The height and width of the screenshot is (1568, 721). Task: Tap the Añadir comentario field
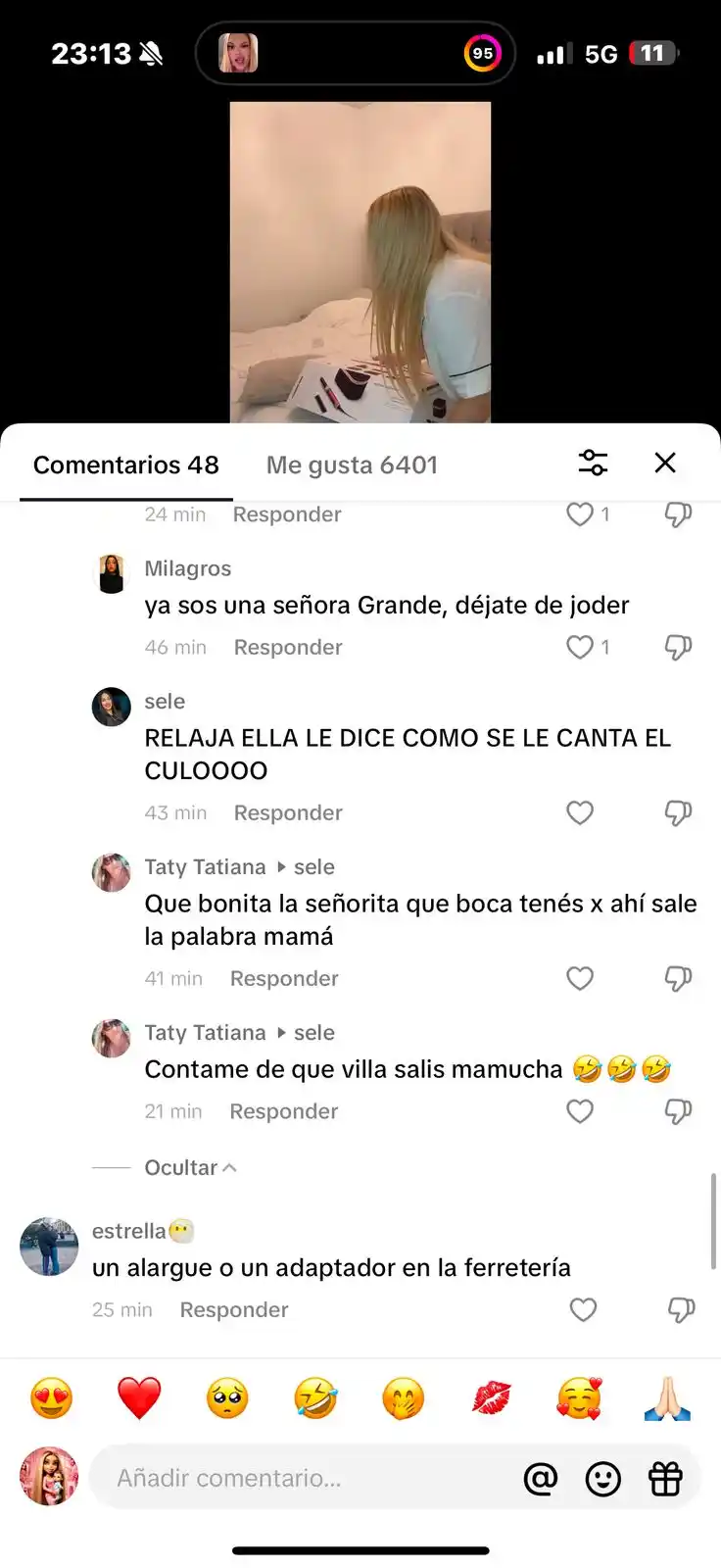[294, 1479]
